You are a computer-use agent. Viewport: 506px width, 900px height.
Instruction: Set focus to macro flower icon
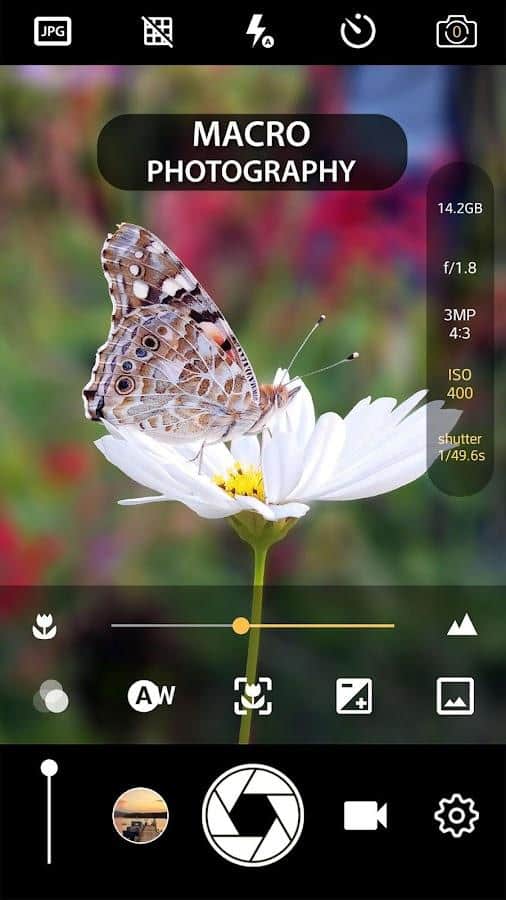point(44,626)
